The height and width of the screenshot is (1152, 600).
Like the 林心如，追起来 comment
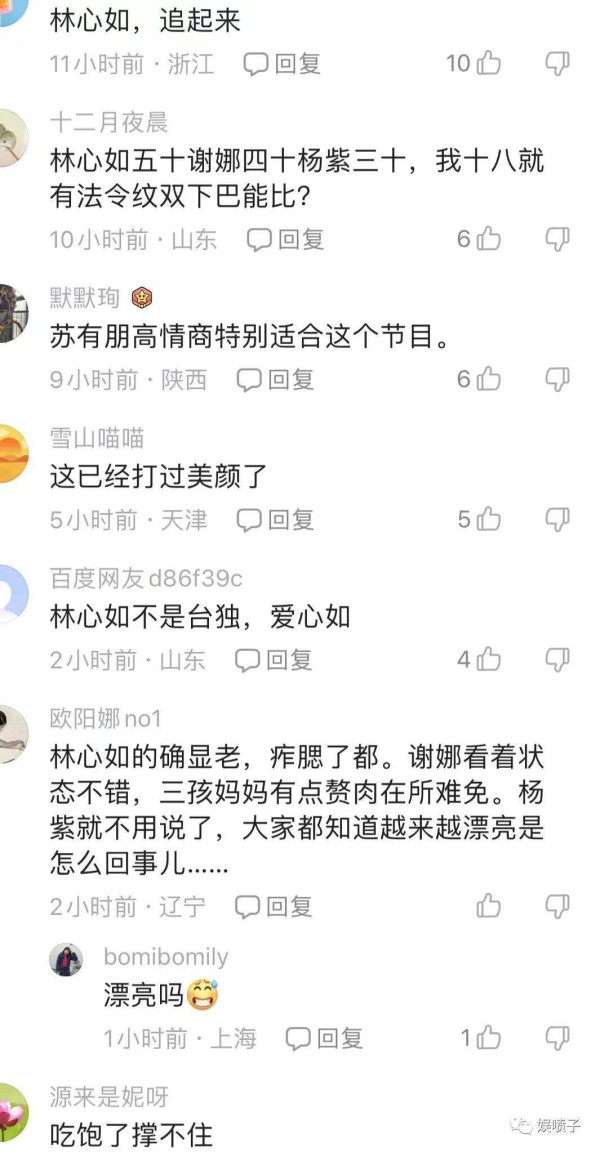tap(489, 63)
